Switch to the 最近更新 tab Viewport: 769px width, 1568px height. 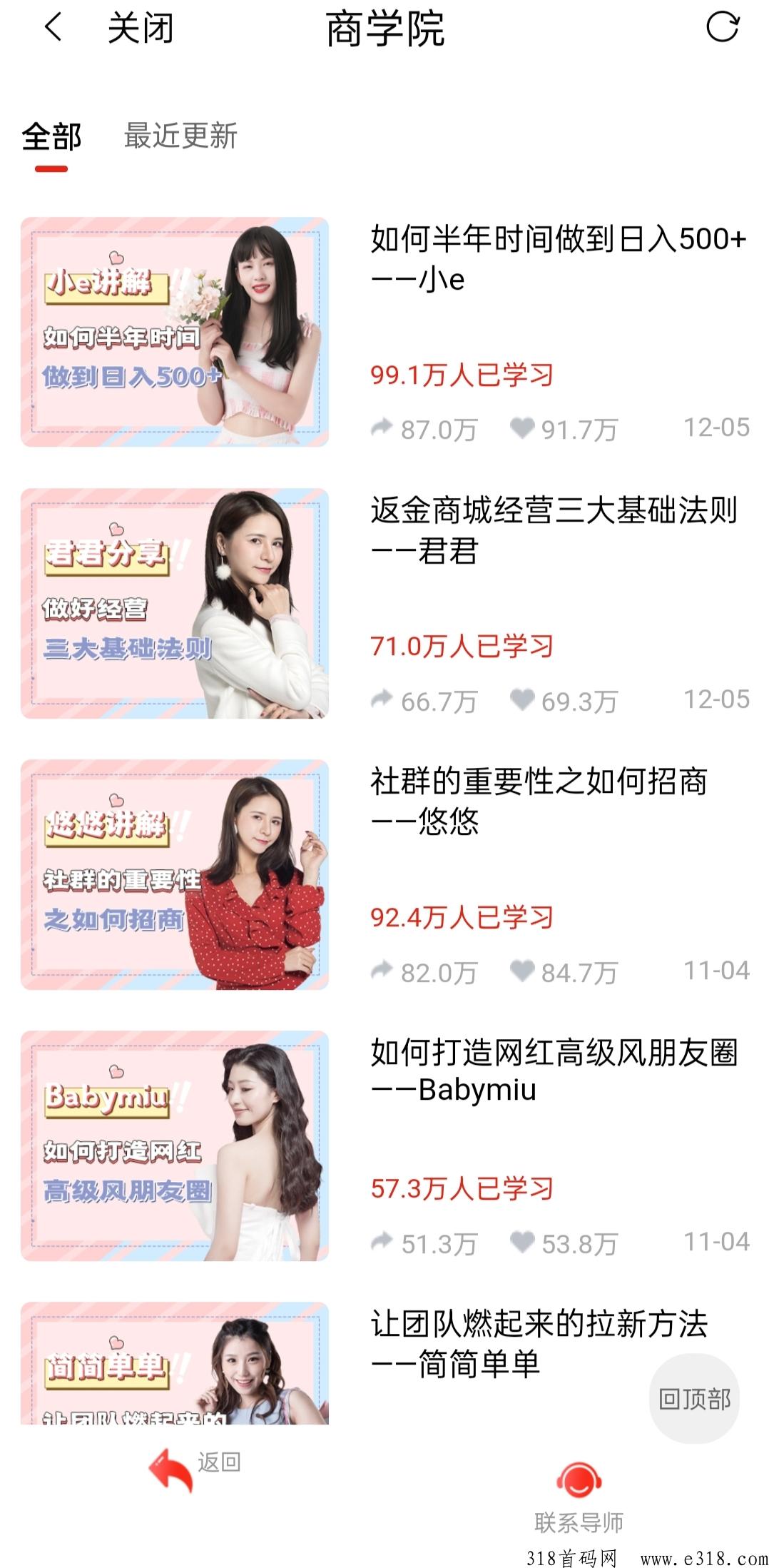[x=180, y=136]
